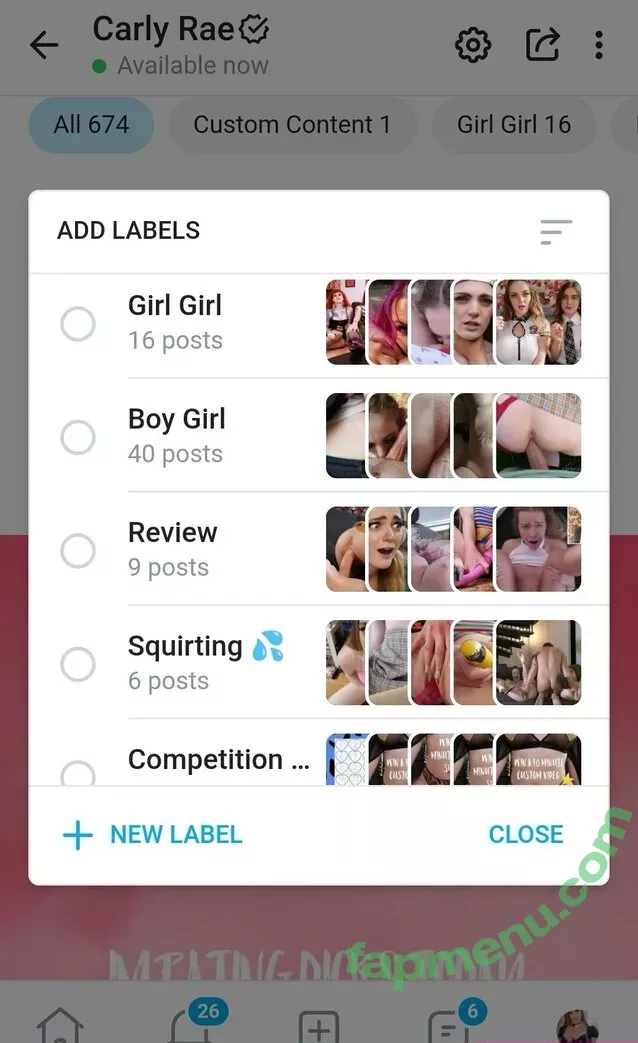Select the Competition label radio button
Screen dimensions: 638x1043
(x=78, y=772)
